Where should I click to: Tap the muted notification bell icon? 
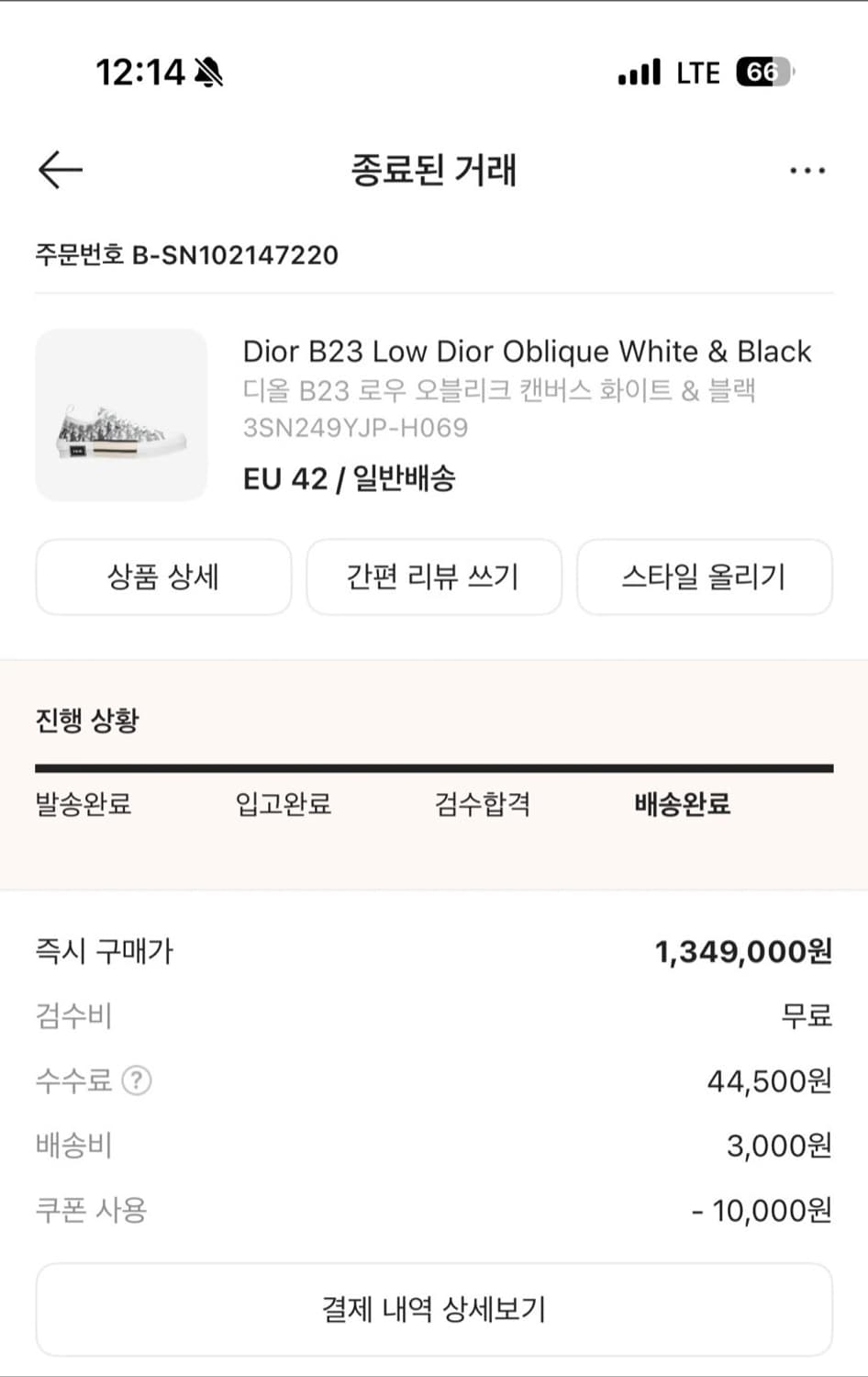coord(209,72)
